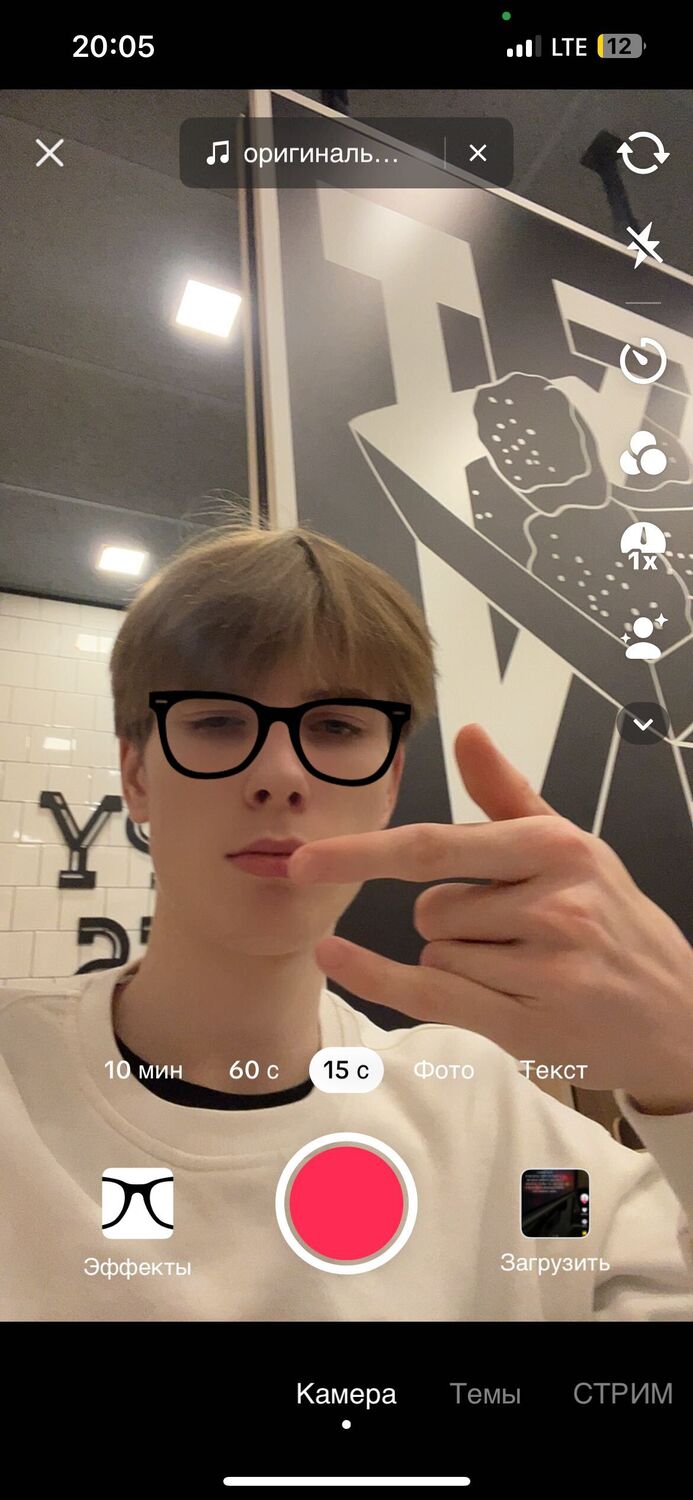Toggle the flash icon

[x=643, y=245]
